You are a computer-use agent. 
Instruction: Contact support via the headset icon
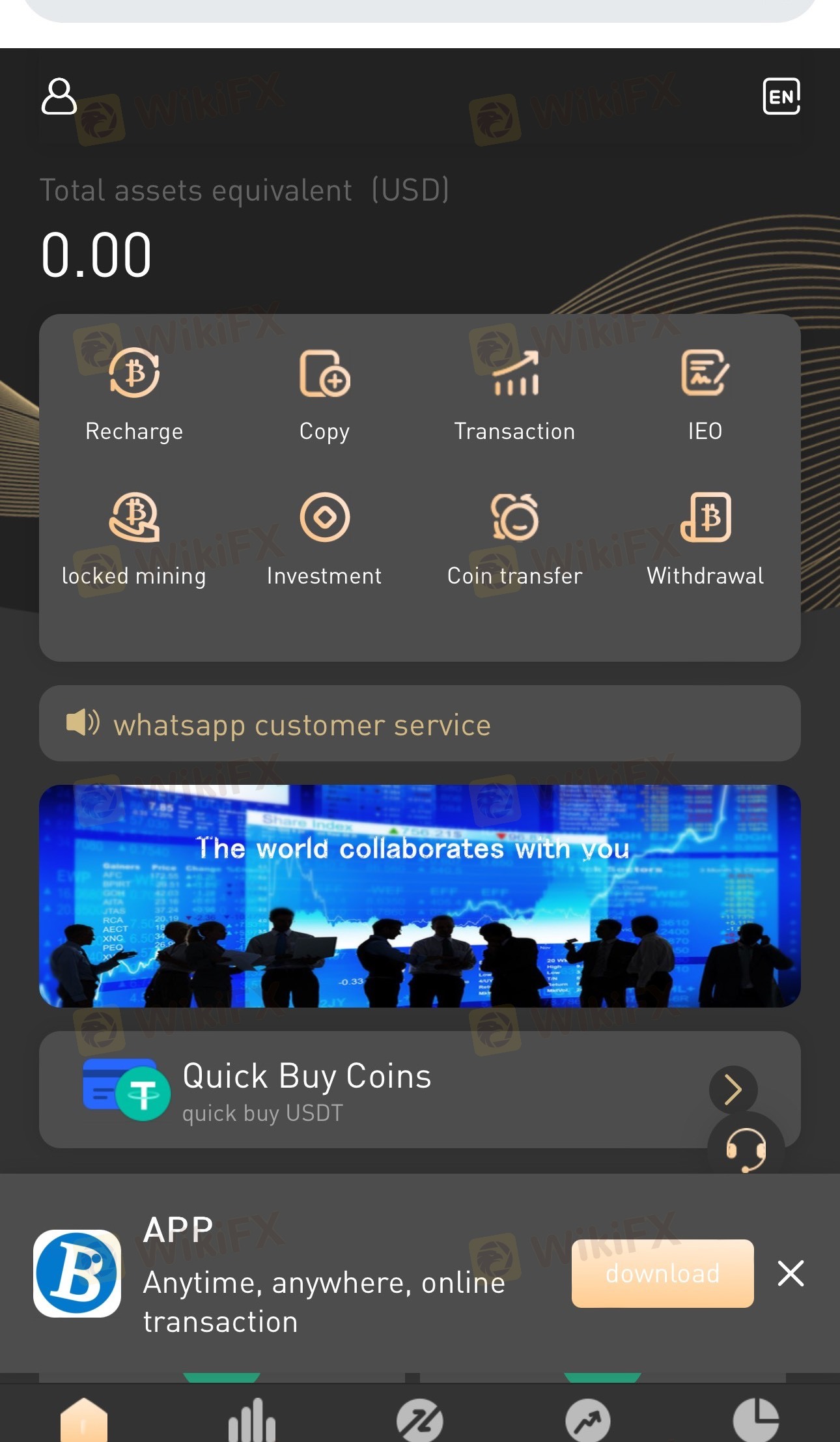click(x=746, y=1149)
